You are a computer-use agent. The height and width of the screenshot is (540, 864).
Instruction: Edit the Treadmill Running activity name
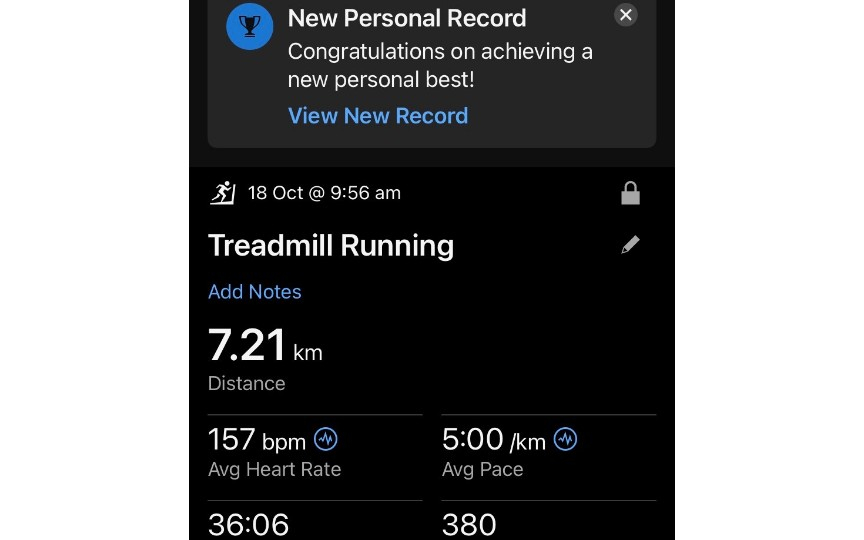pos(630,245)
